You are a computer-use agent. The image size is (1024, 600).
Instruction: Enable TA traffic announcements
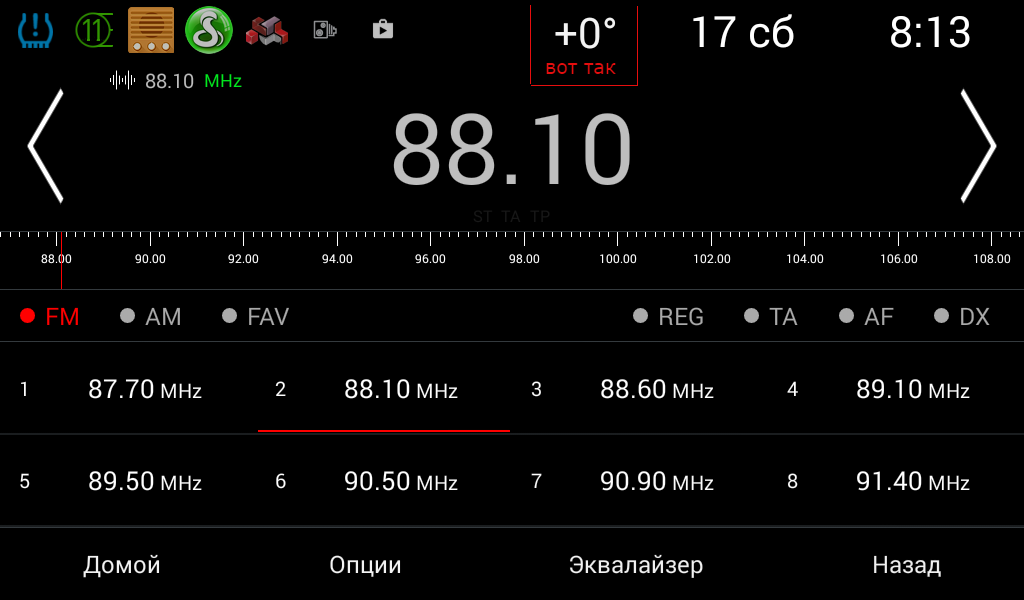[x=771, y=317]
